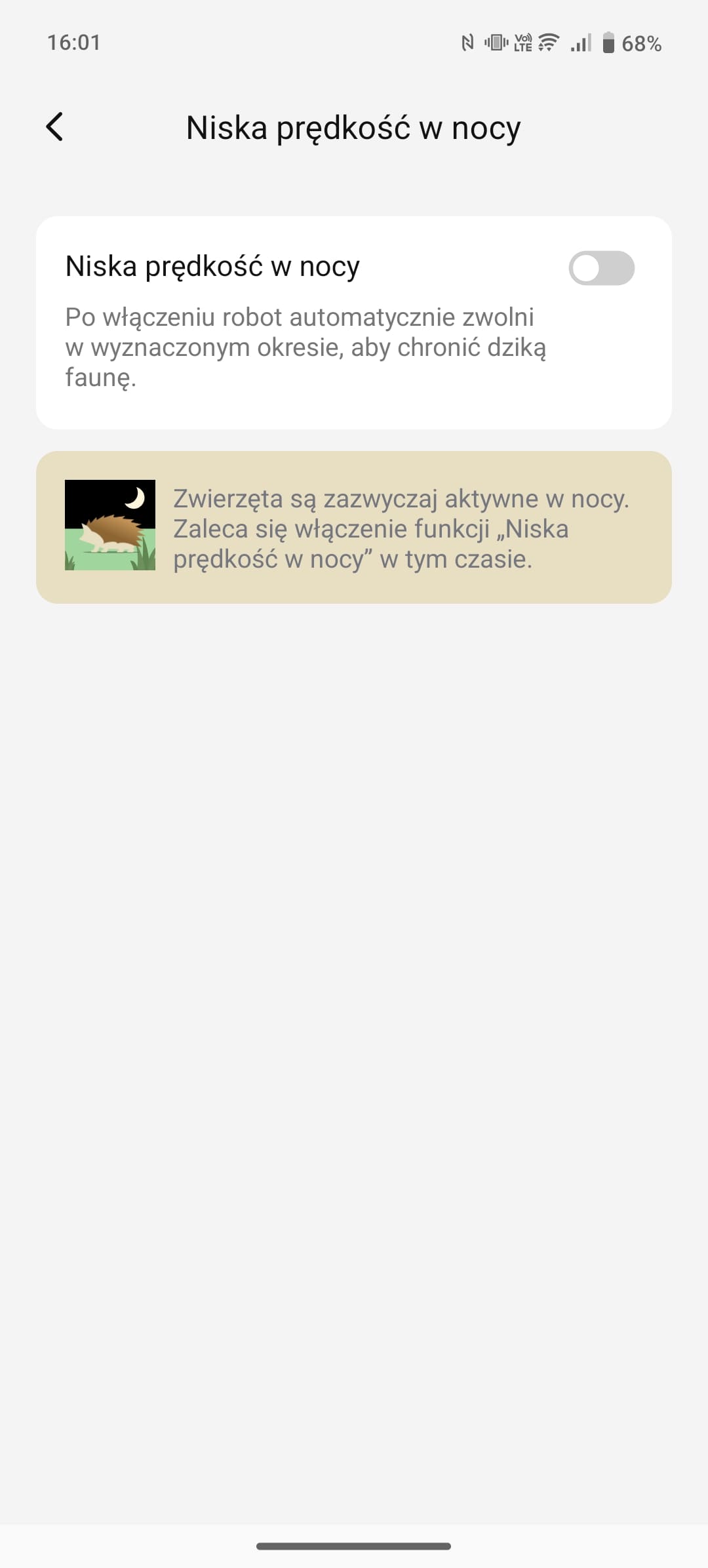The width and height of the screenshot is (708, 1568).
Task: Go back using the top-left arrow
Action: pyautogui.click(x=55, y=127)
